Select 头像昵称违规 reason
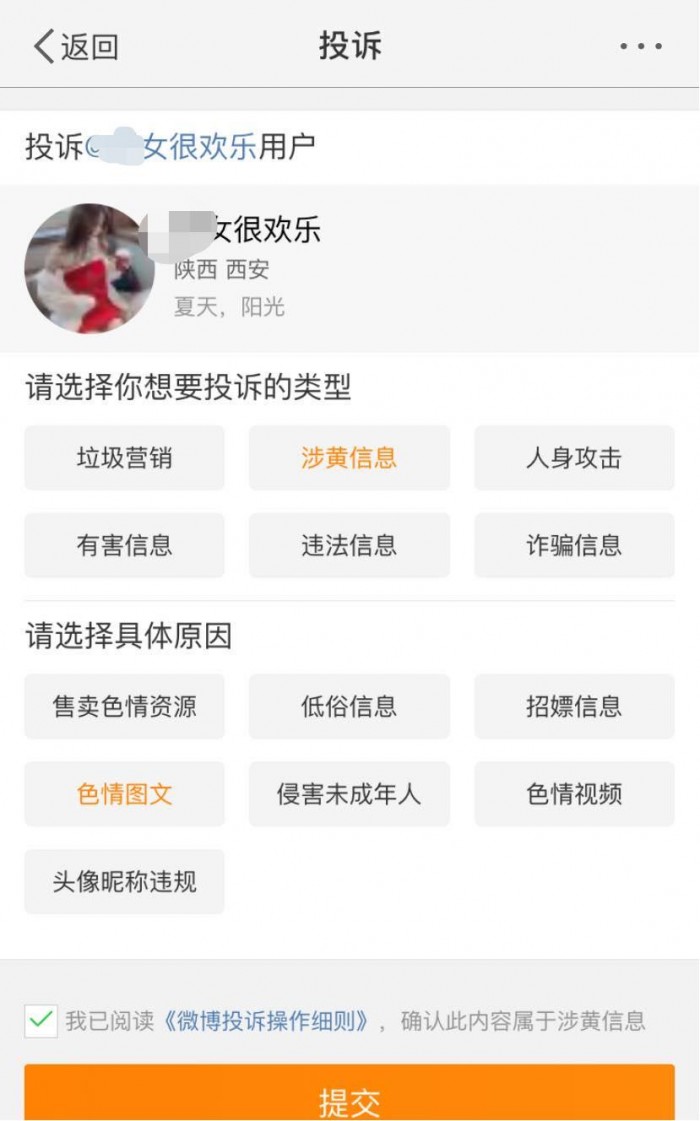Viewport: 700px width, 1121px height. coord(125,881)
